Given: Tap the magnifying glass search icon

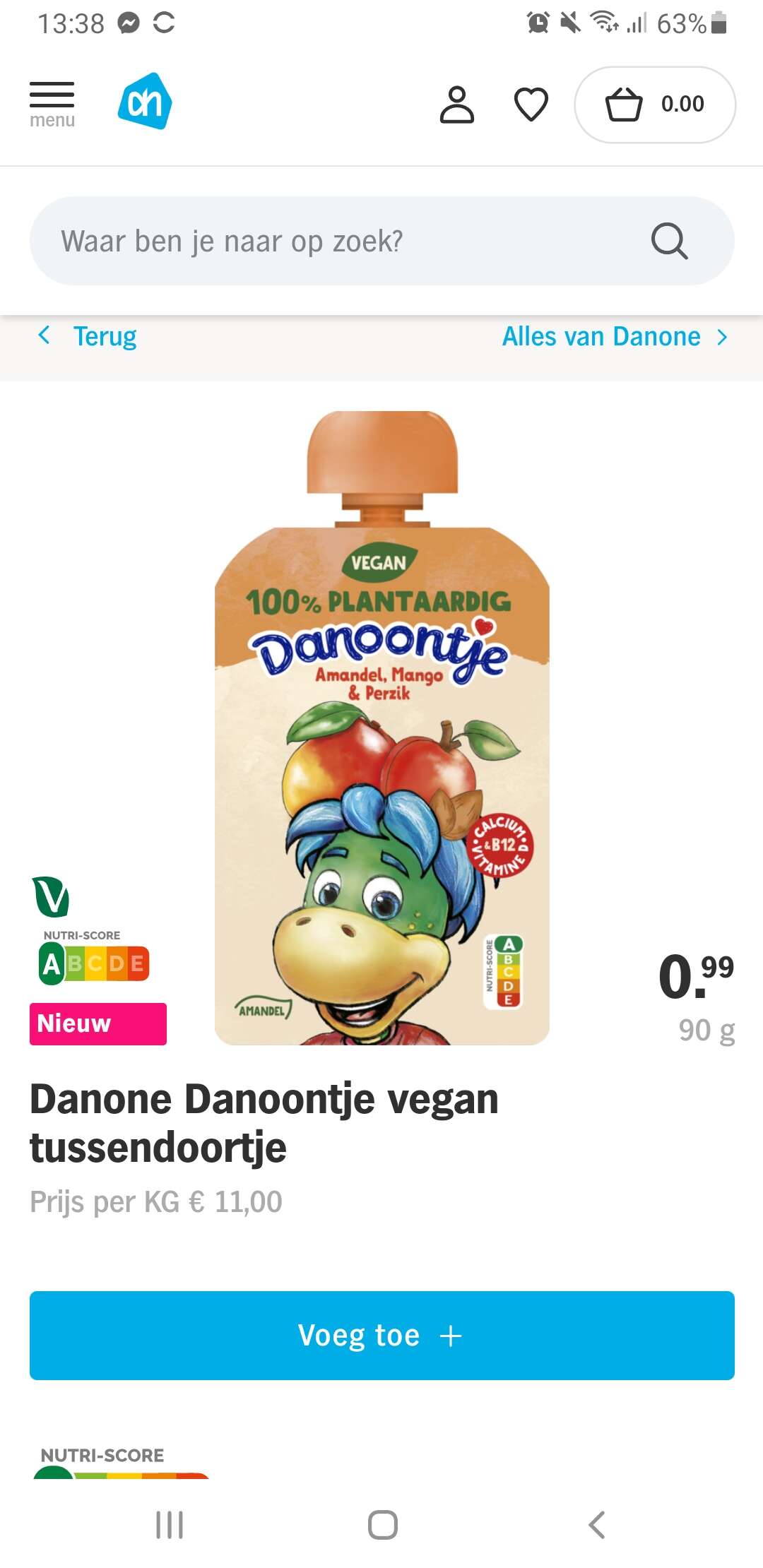Looking at the screenshot, I should 669,241.
